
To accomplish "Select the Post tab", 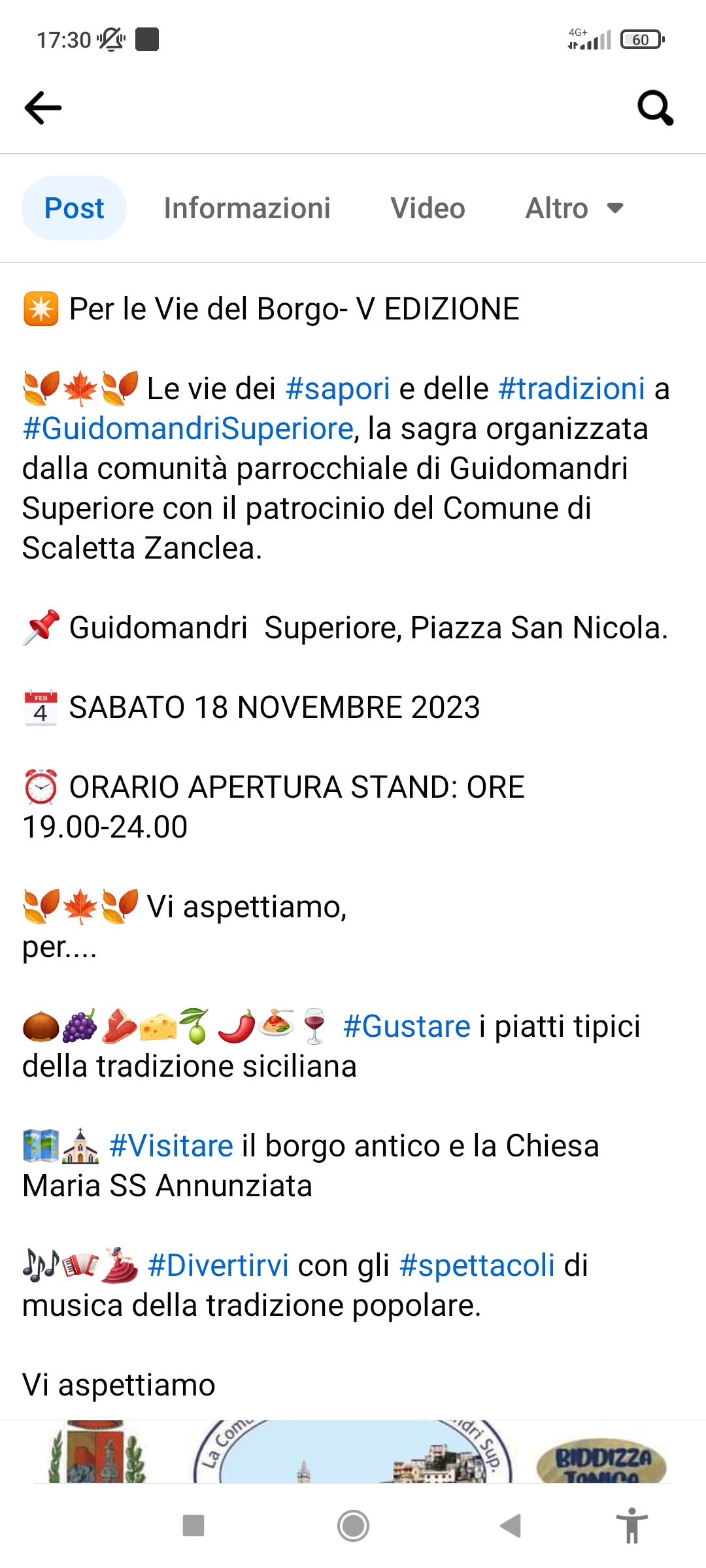I will tap(74, 208).
